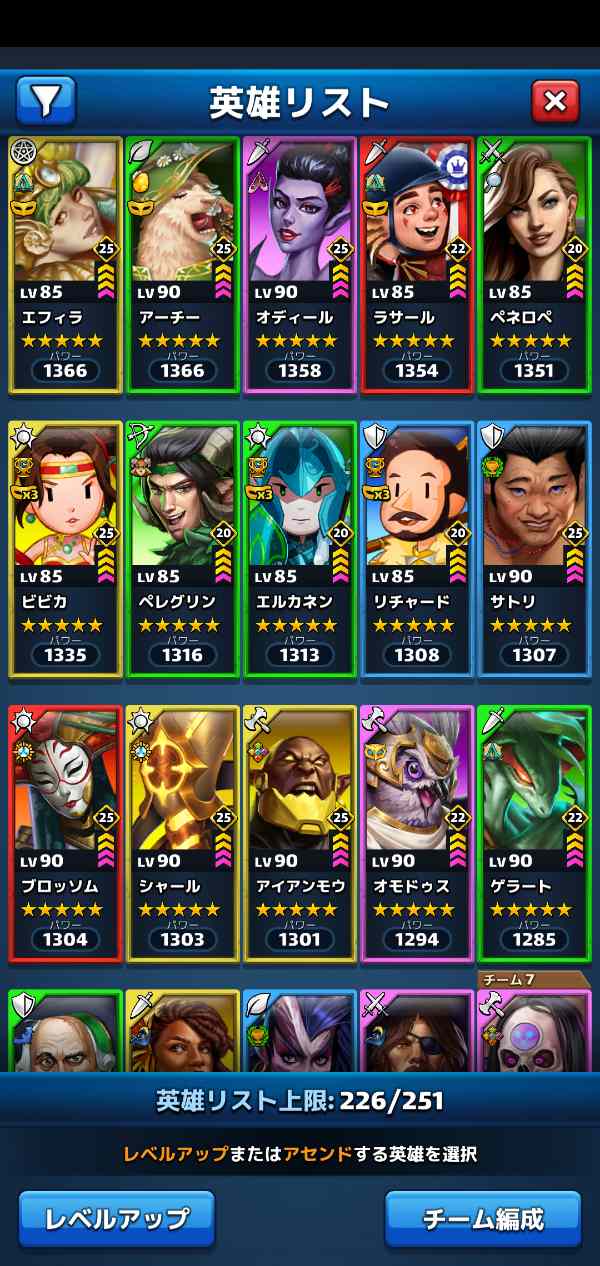Viewport: 600px width, 1266px height.
Task: Select hero エフィラ
Action: point(65,265)
